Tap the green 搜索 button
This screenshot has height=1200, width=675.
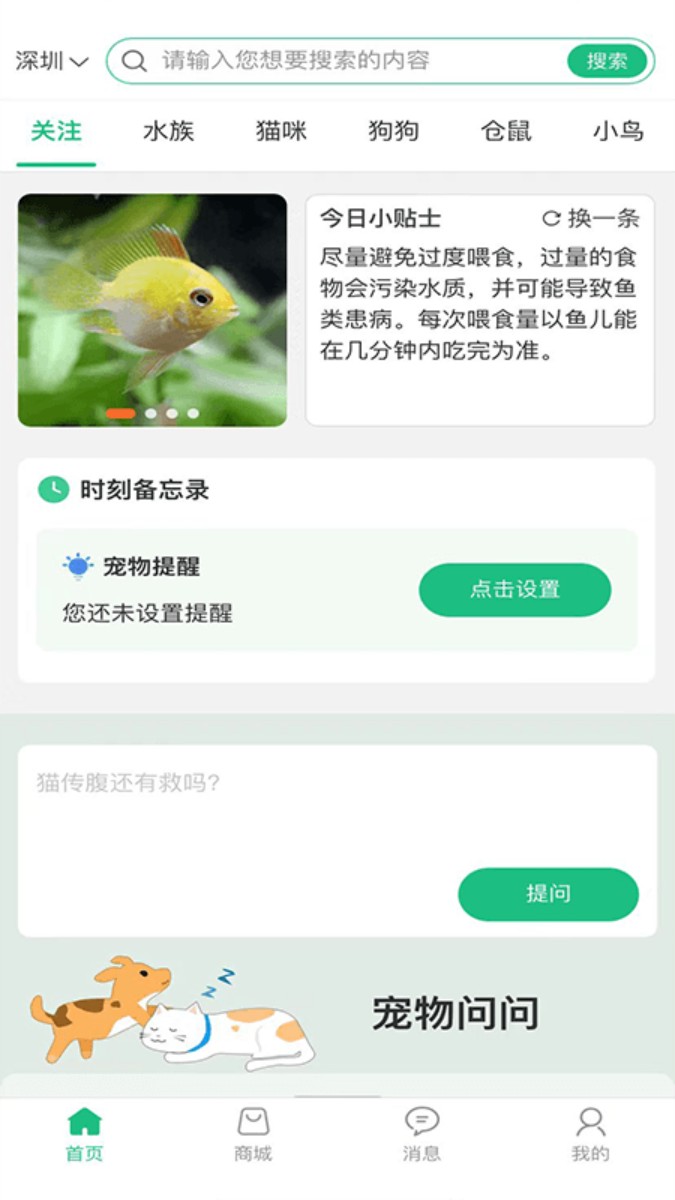[606, 61]
